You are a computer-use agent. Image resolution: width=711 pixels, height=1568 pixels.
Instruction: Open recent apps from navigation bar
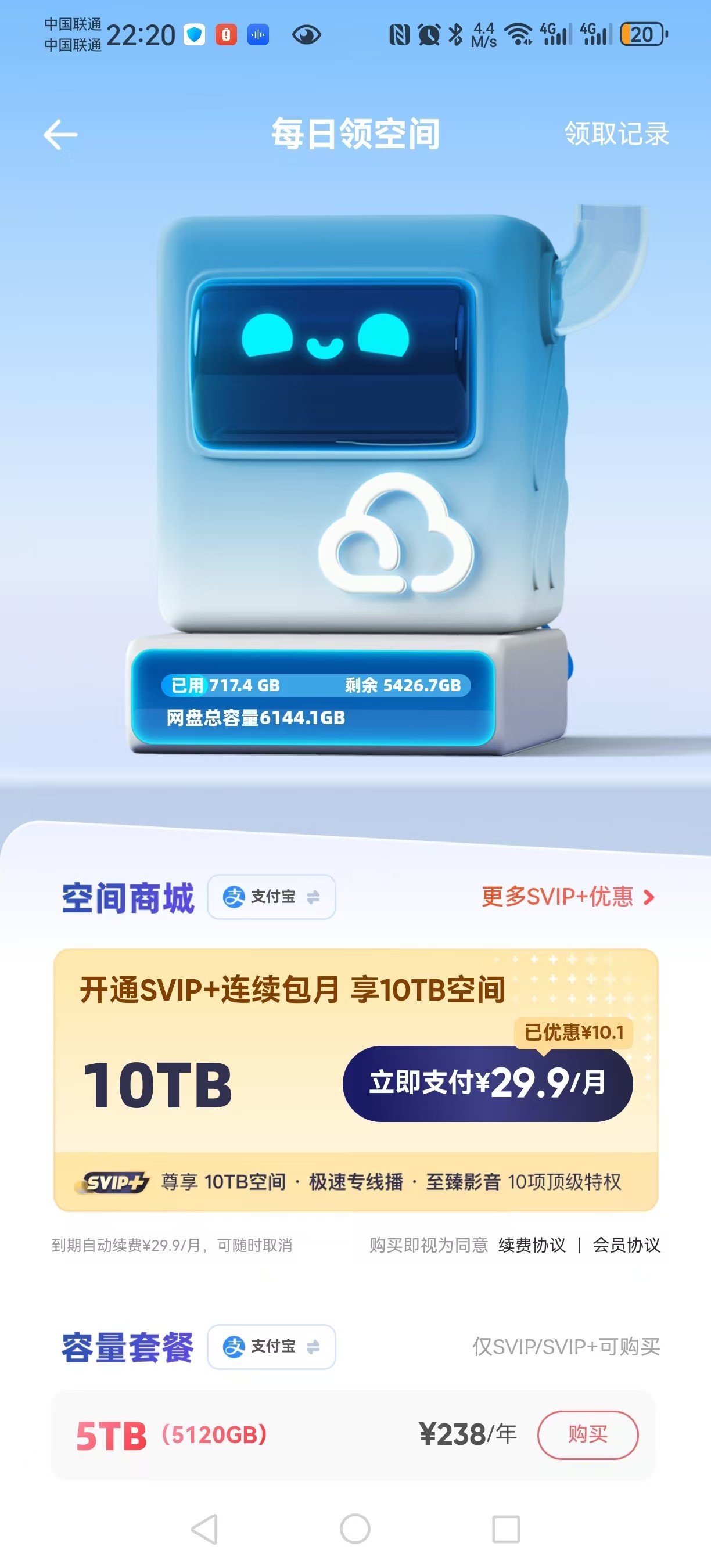coord(506,1529)
